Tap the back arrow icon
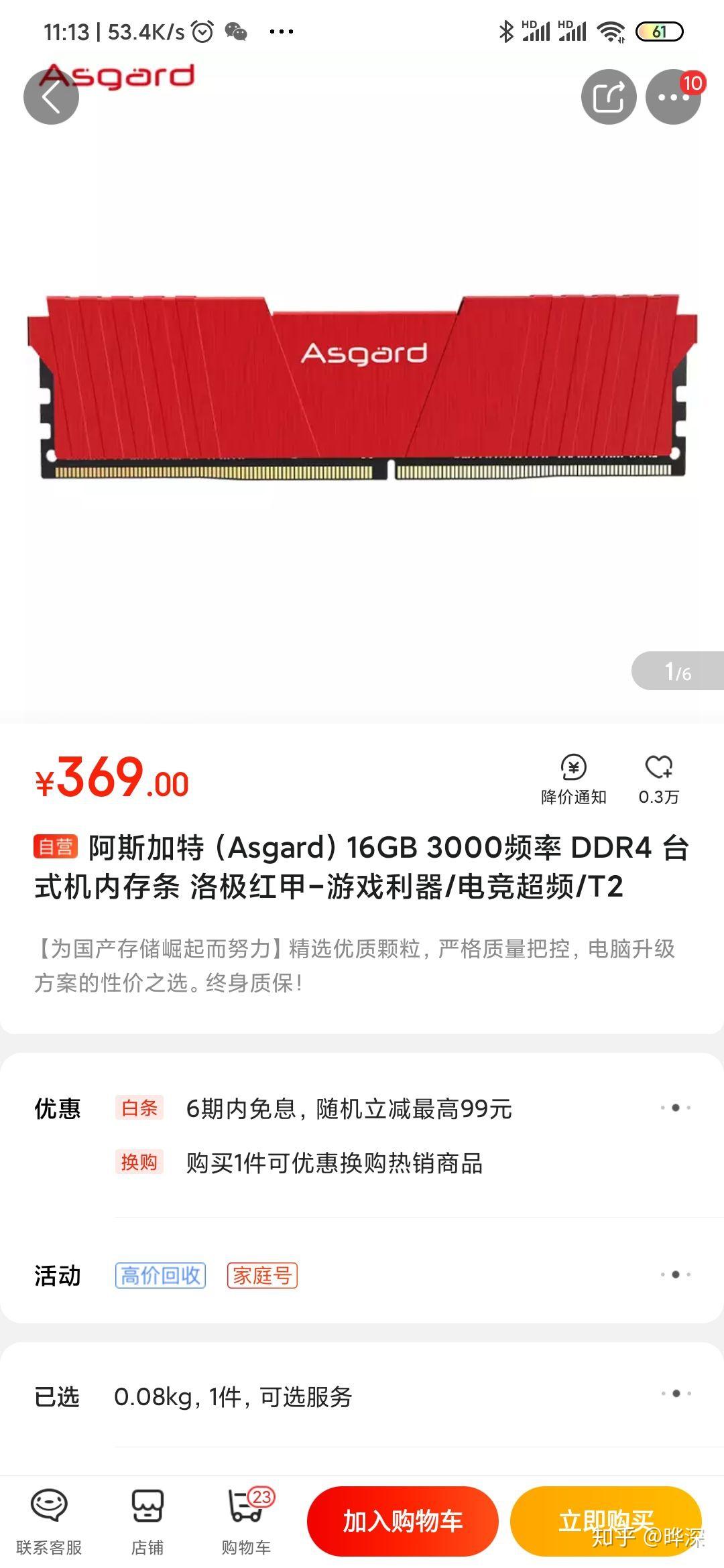 54,96
